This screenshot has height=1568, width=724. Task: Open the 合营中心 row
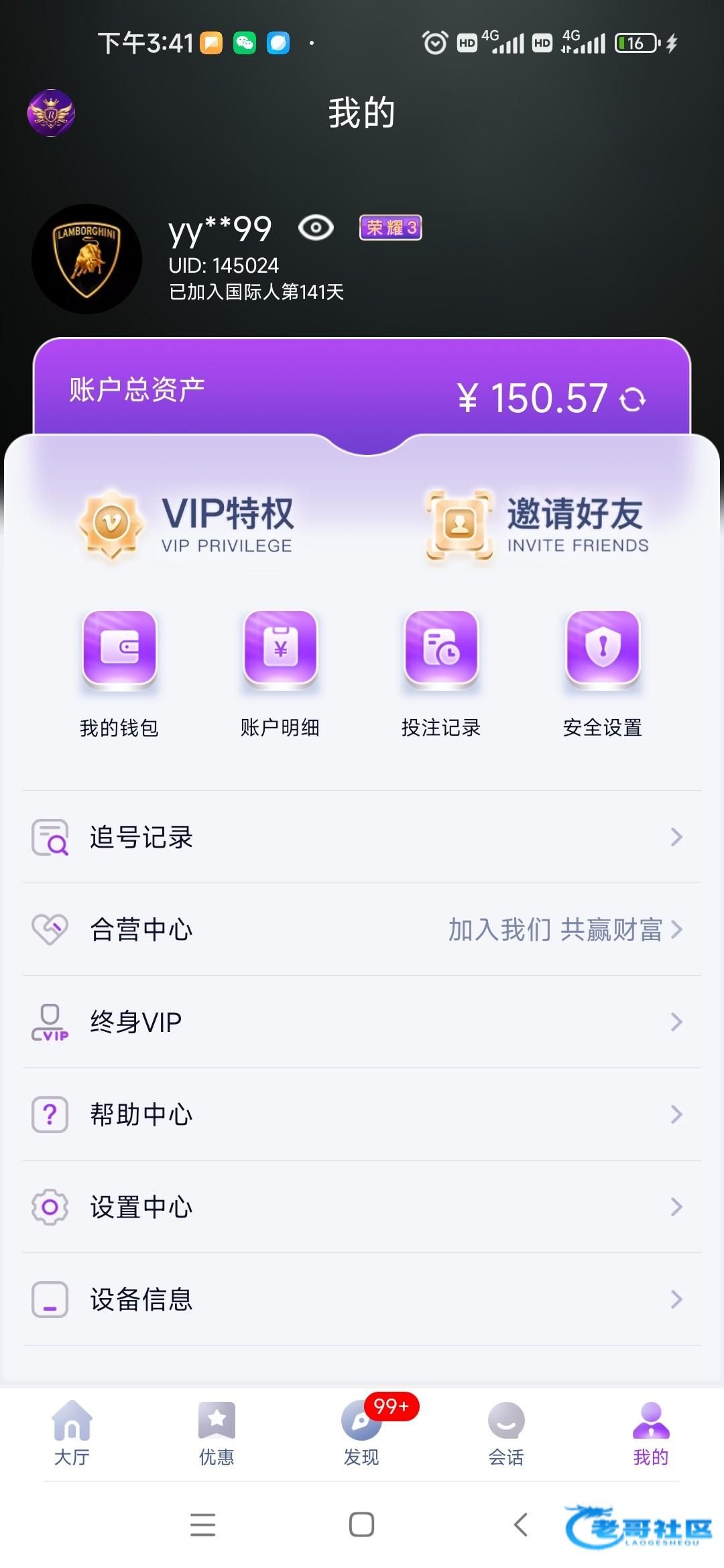362,929
